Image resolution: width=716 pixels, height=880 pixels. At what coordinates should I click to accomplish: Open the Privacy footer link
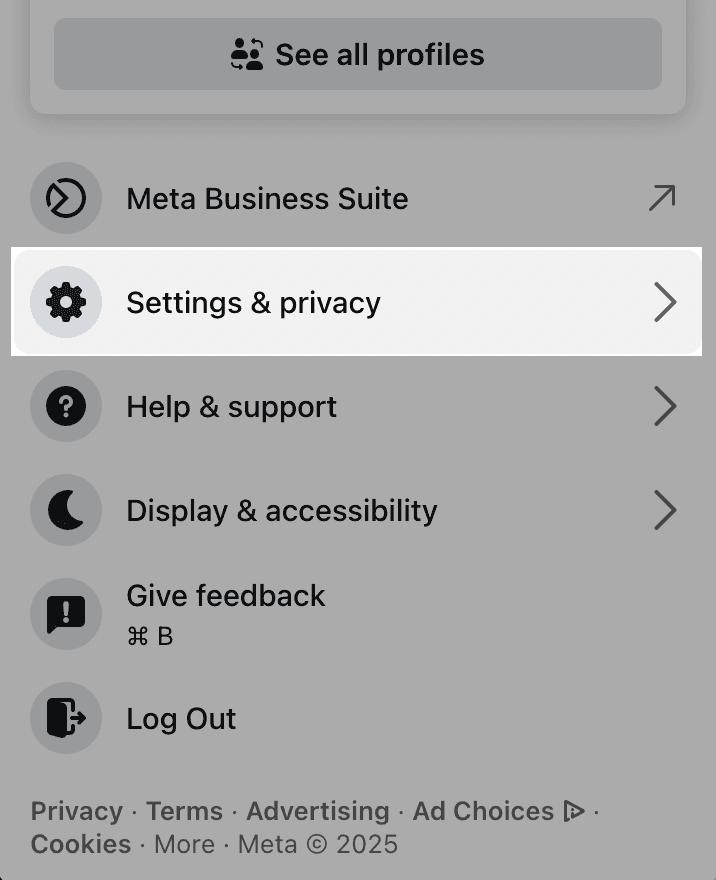coord(76,811)
